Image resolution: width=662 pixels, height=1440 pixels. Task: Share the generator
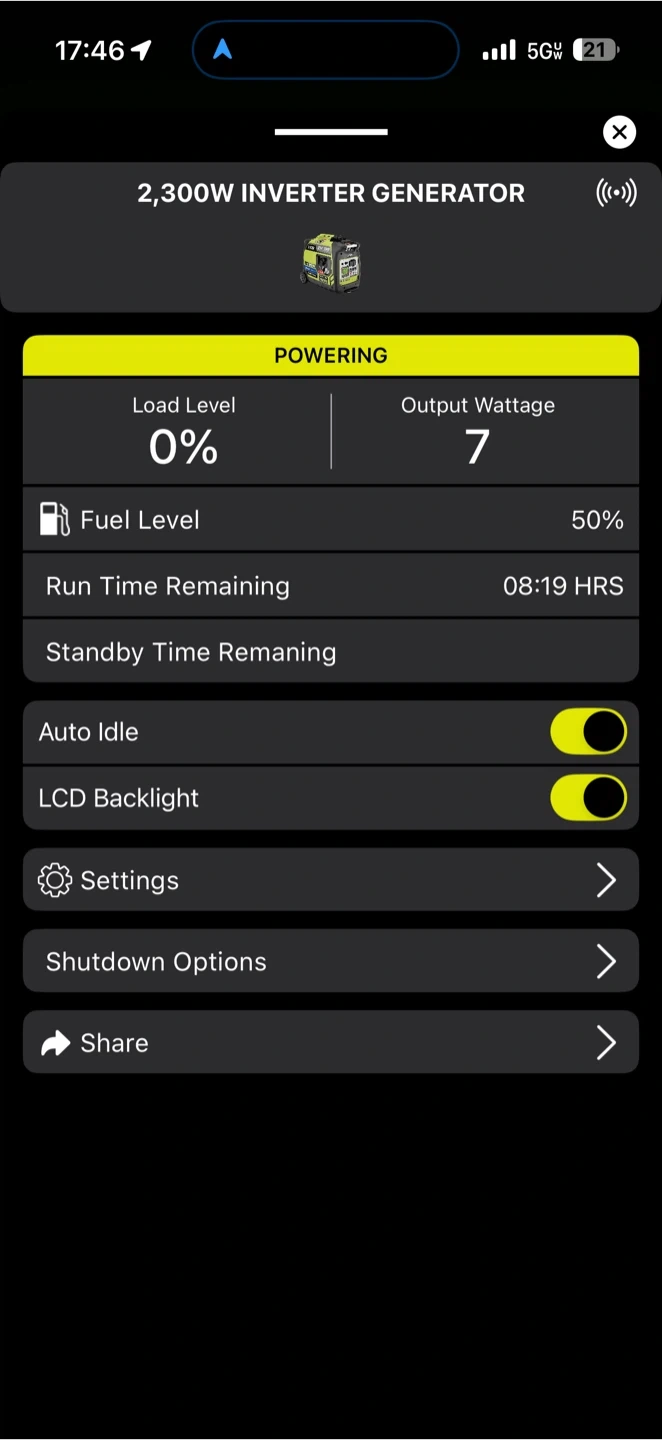330,1043
